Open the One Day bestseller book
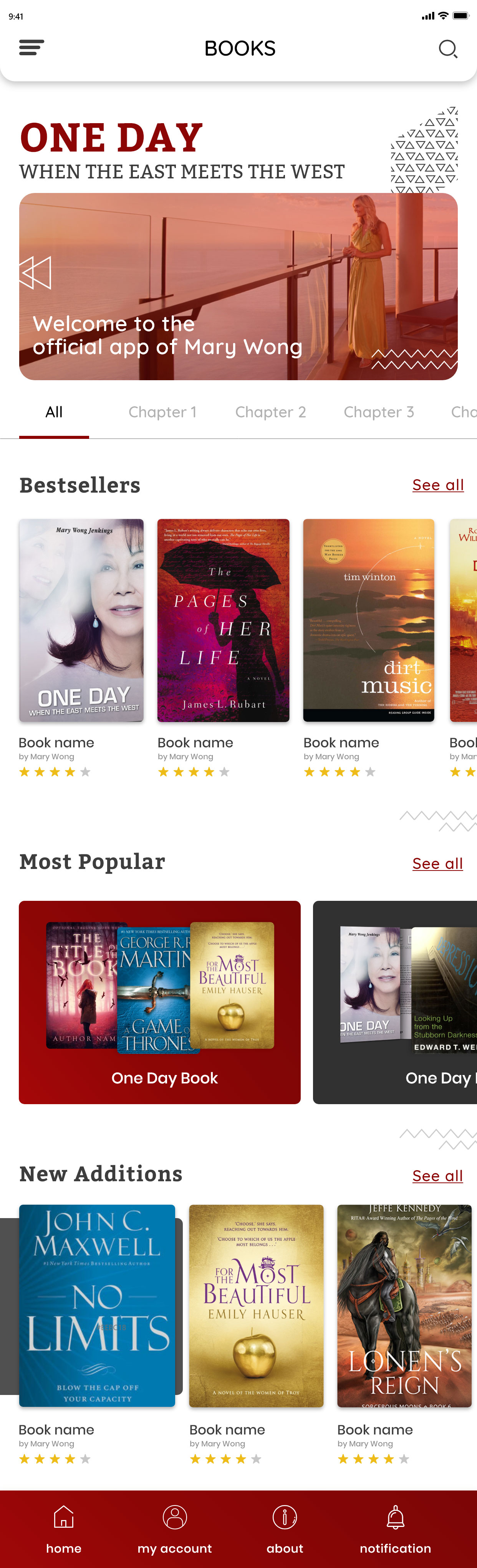This screenshot has height=1568, width=477. click(81, 620)
